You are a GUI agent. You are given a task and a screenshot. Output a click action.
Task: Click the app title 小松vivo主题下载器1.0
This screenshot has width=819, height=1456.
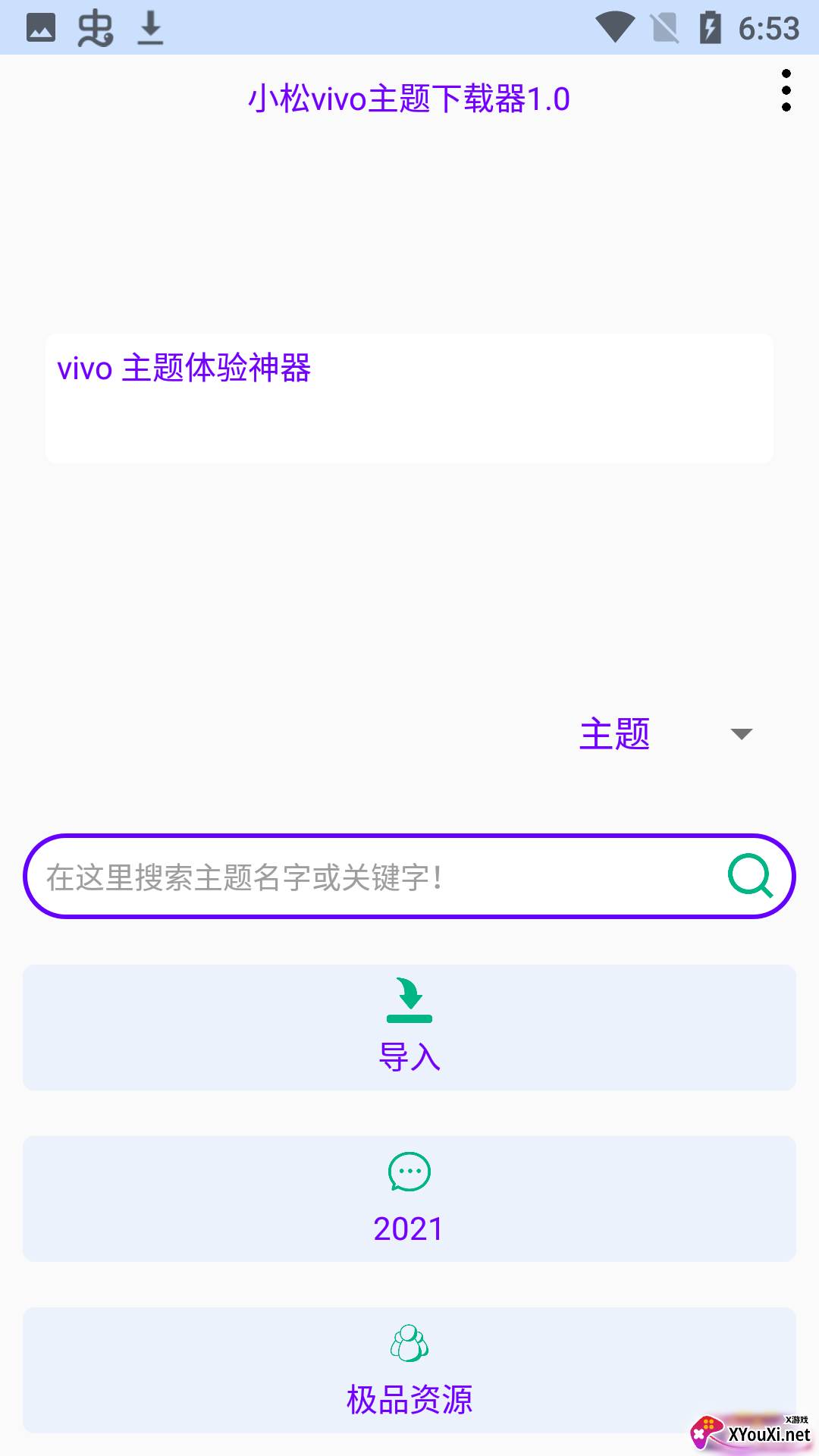(409, 99)
